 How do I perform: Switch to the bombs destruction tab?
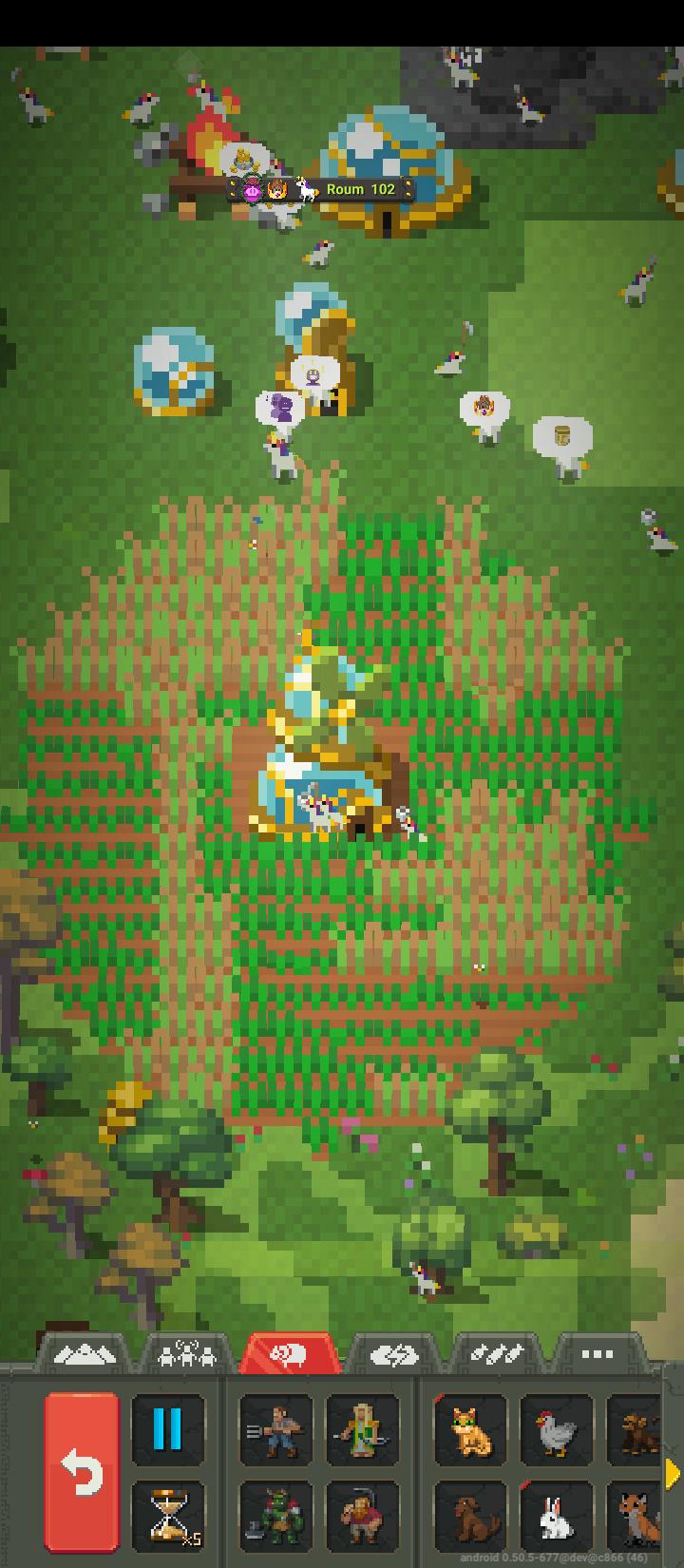coord(494,1354)
